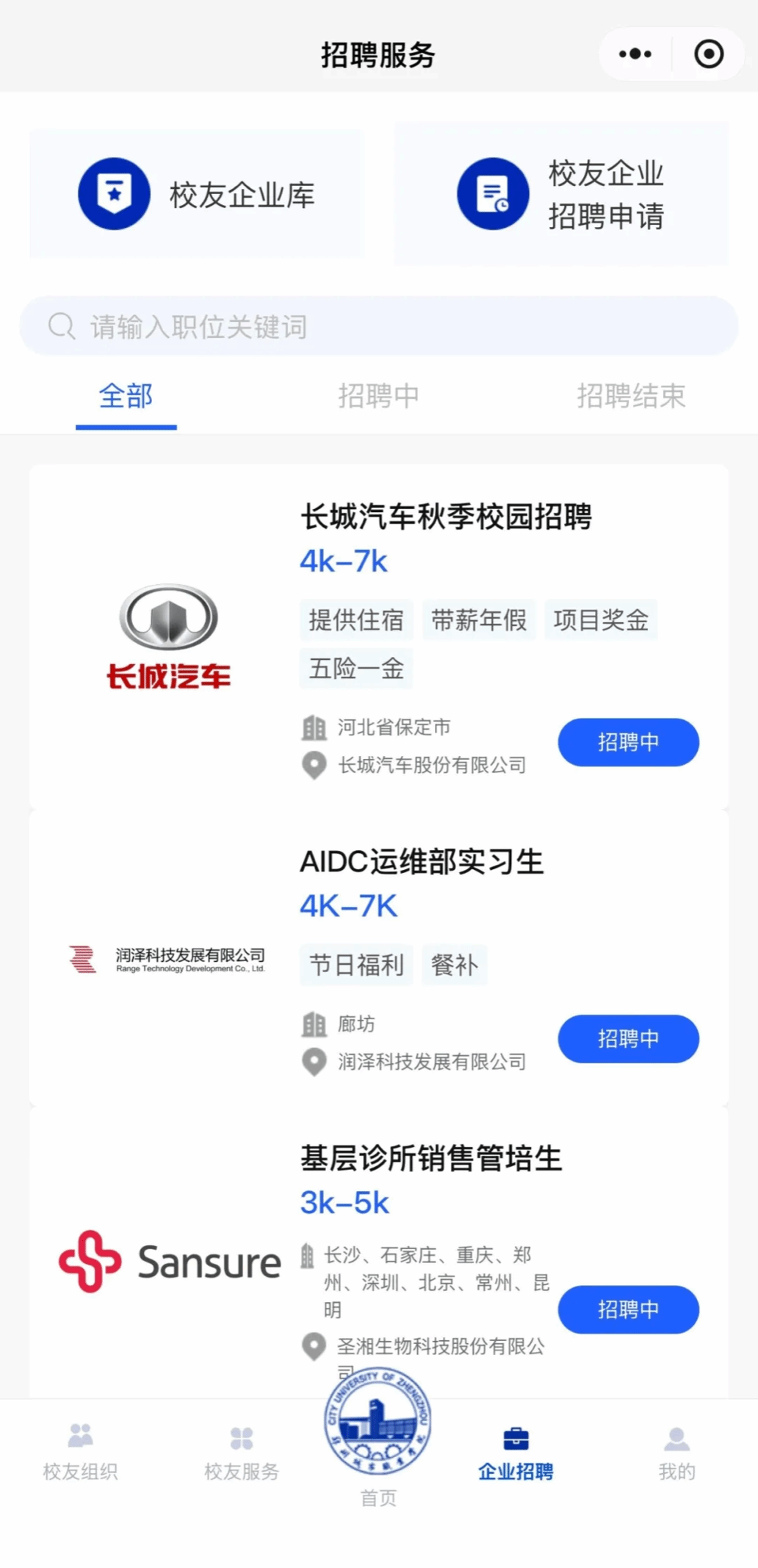Image resolution: width=758 pixels, height=1568 pixels.
Task: Return to the 首页 home tab
Action: tap(378, 1440)
